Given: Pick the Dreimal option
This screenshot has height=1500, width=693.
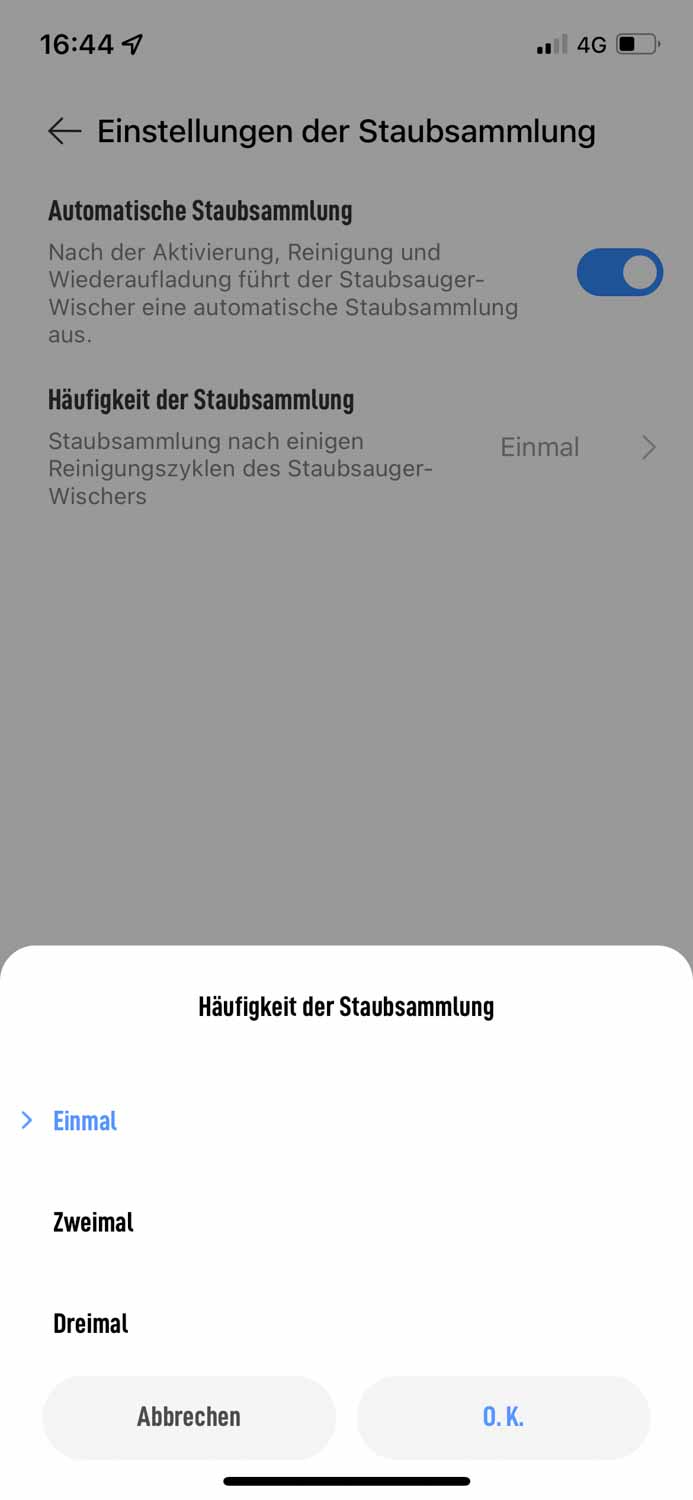Looking at the screenshot, I should pos(91,1323).
